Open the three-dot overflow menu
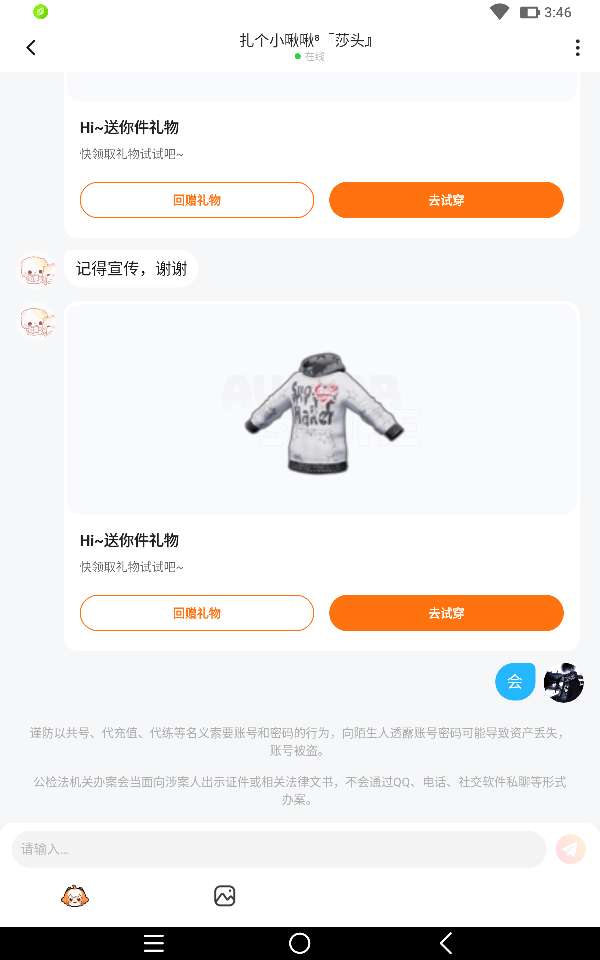Screen dimensions: 600x960 coord(577,48)
